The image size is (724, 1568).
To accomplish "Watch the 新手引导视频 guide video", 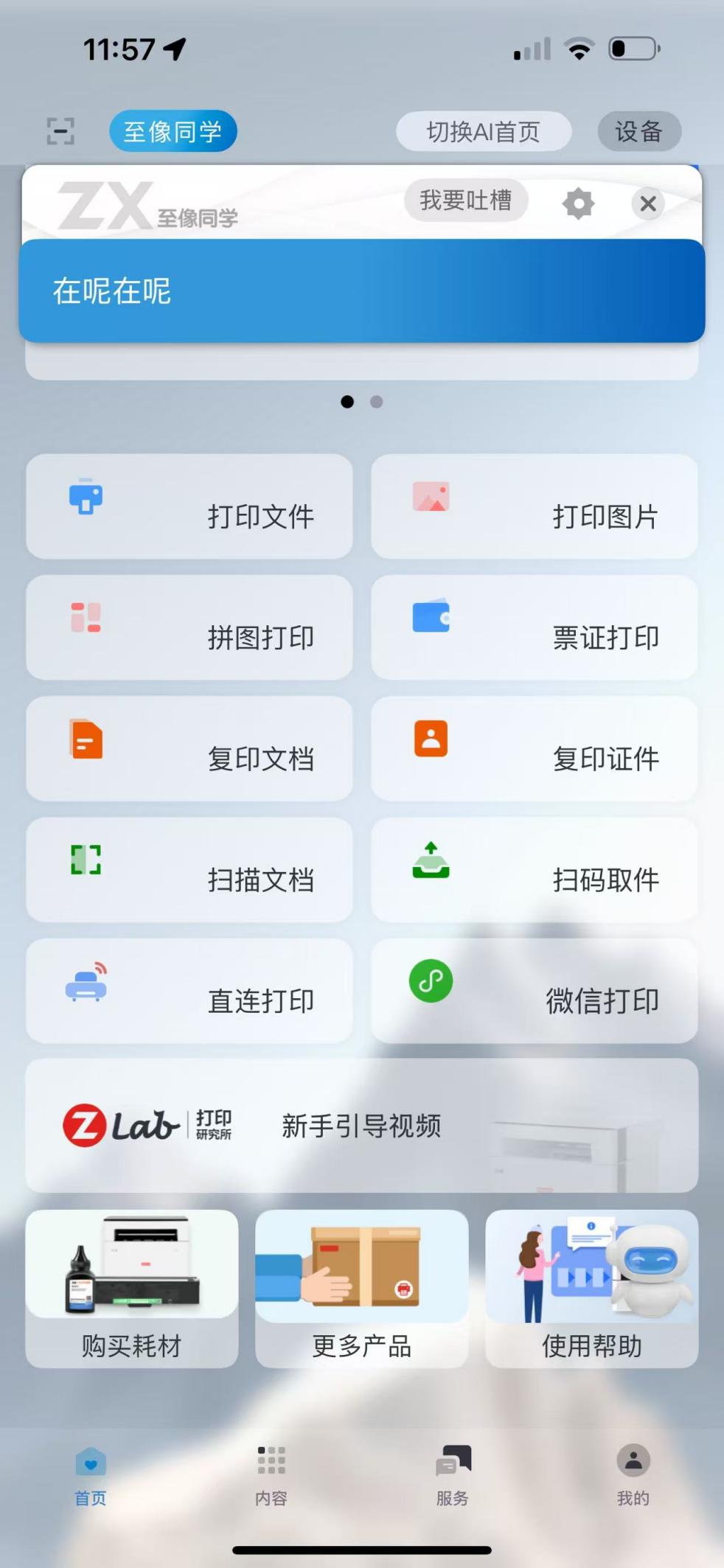I will tap(362, 1125).
